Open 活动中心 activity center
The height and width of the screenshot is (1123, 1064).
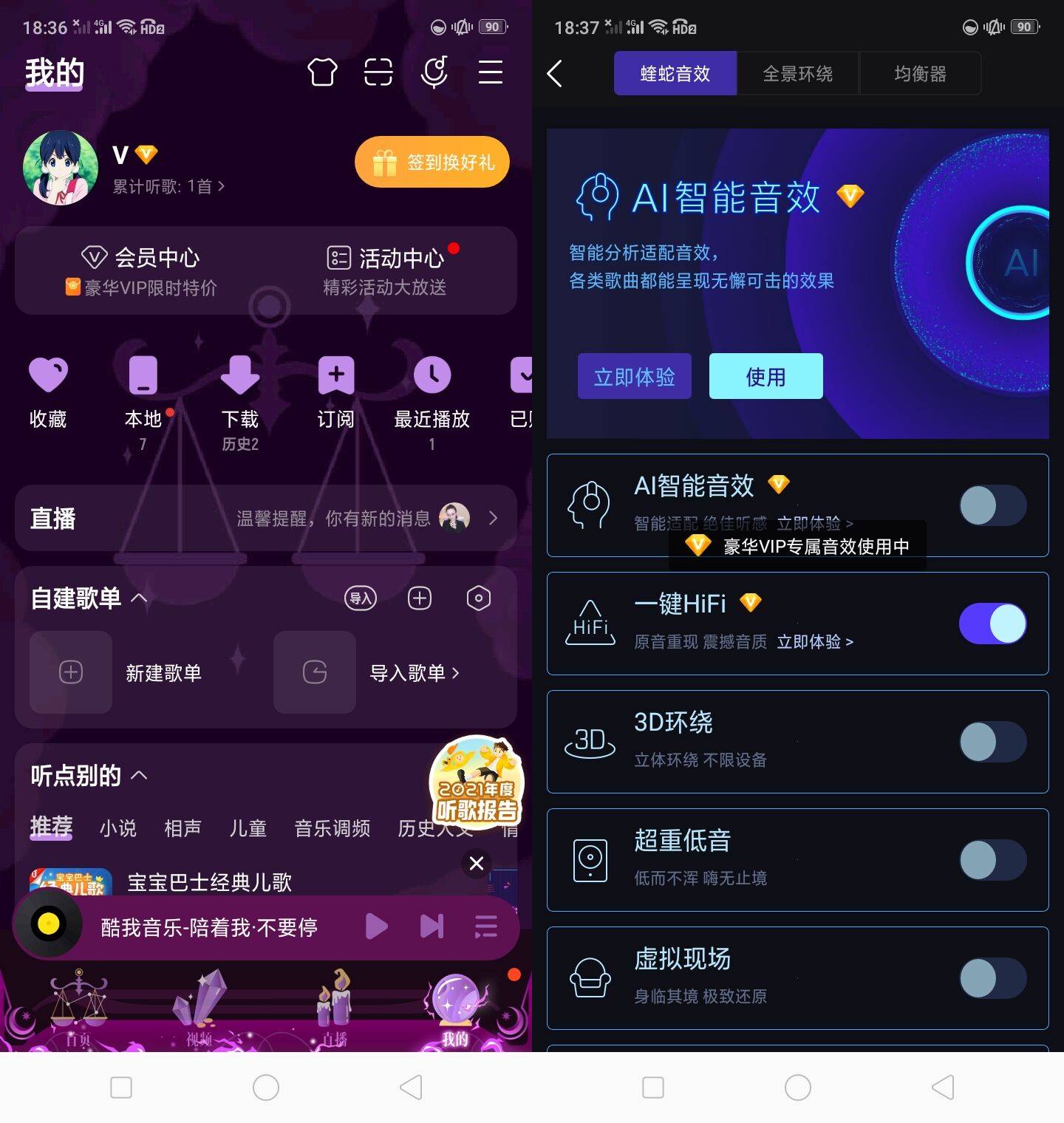385,270
